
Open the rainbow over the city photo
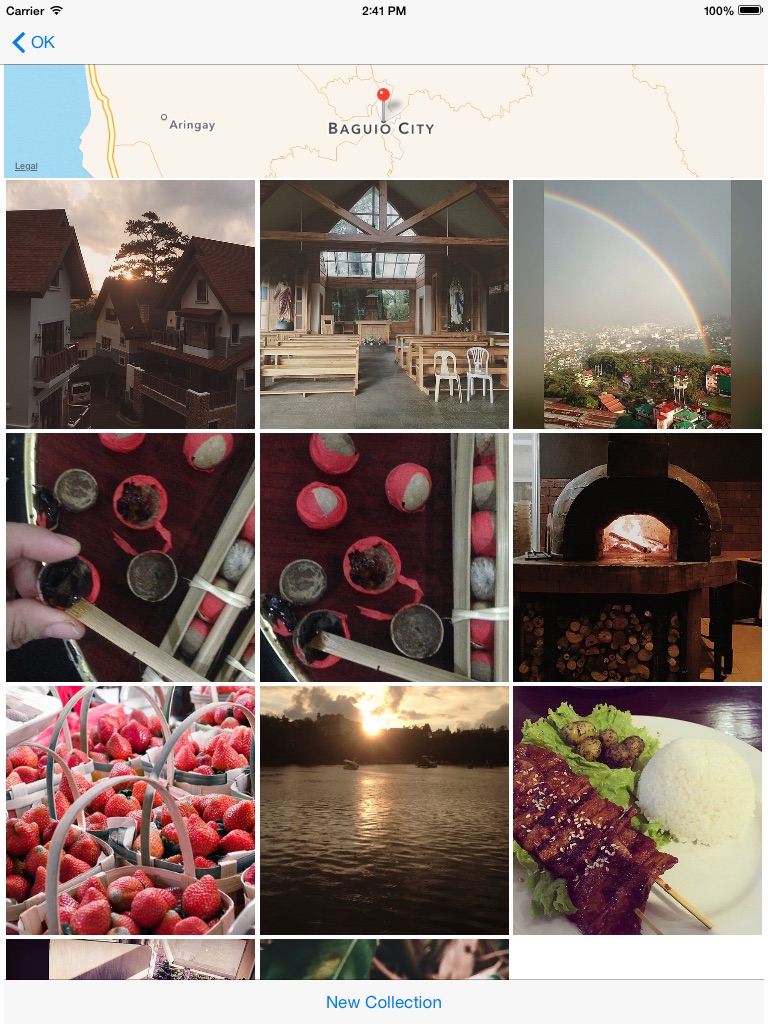(637, 304)
